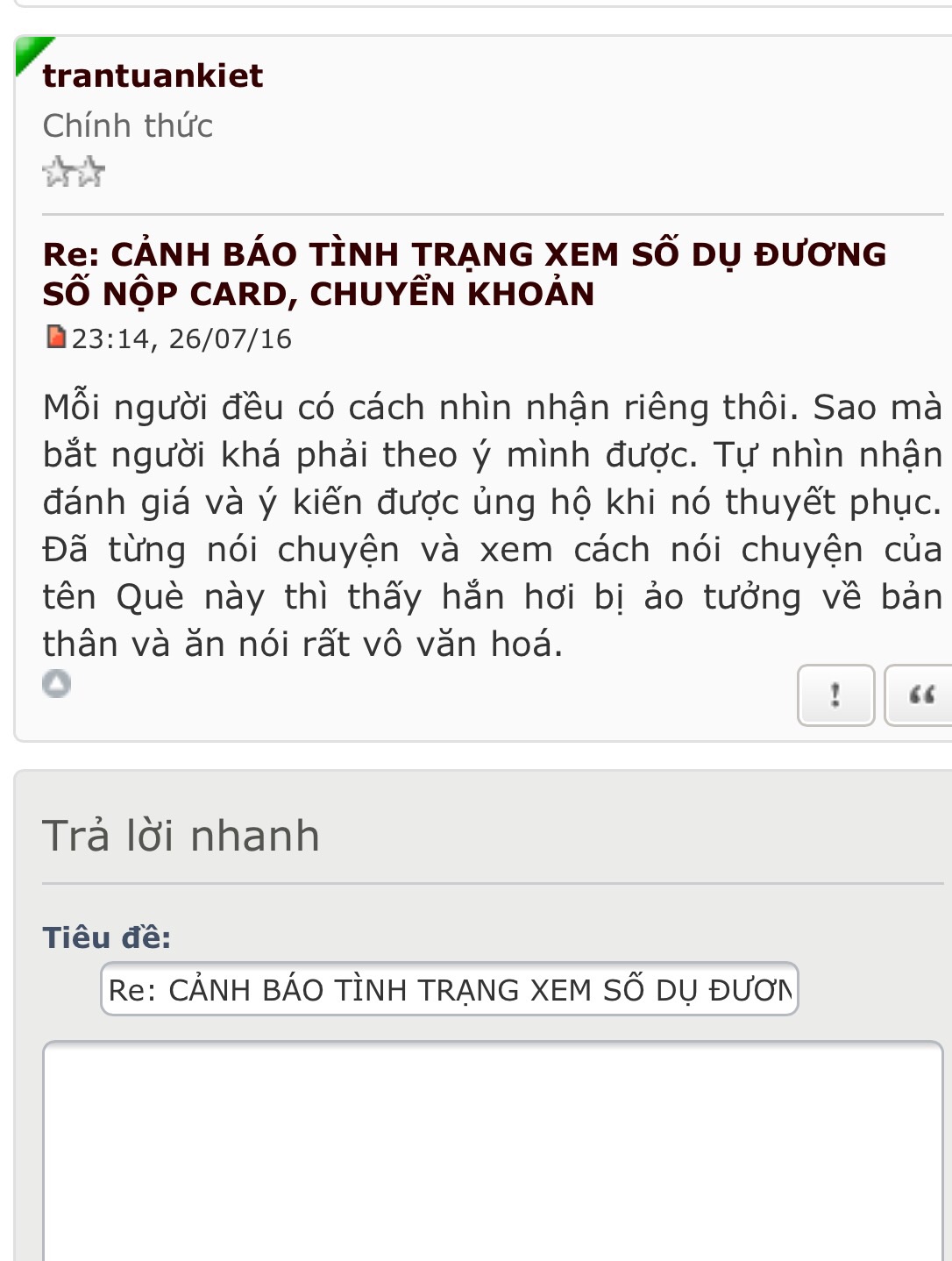952x1261 pixels.
Task: Open the post title link
Action: pyautogui.click(x=465, y=273)
